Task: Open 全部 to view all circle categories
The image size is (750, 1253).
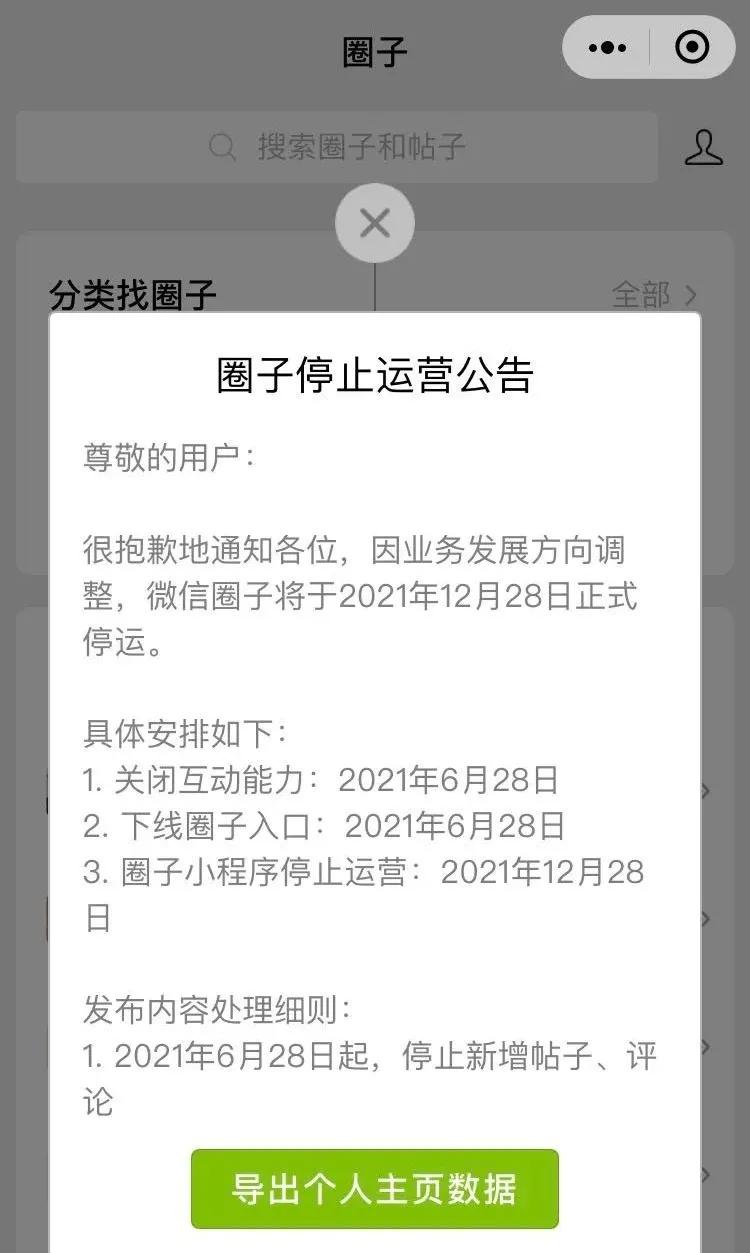Action: coord(641,295)
